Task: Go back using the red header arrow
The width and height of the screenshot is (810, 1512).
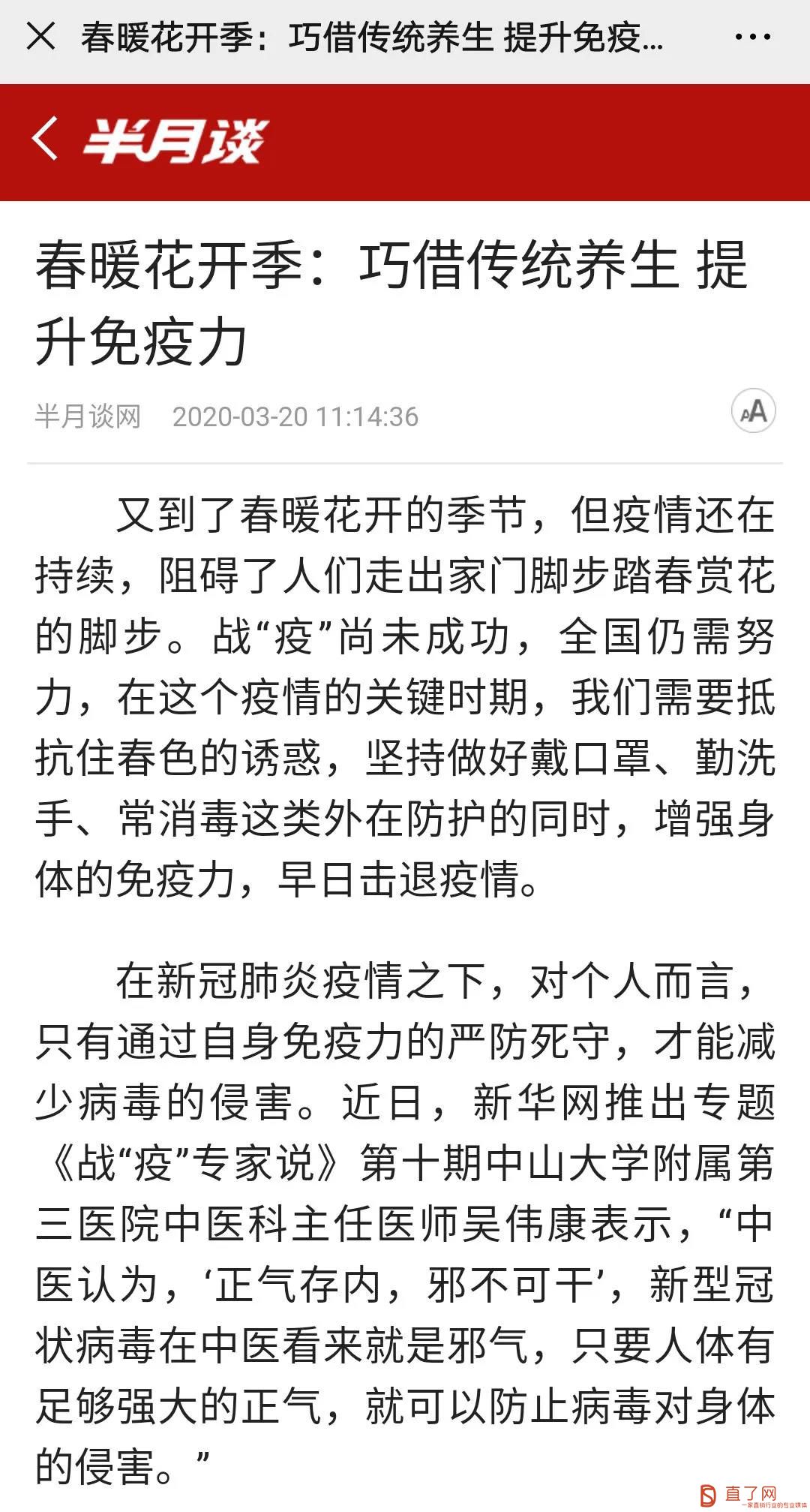Action: 45,139
